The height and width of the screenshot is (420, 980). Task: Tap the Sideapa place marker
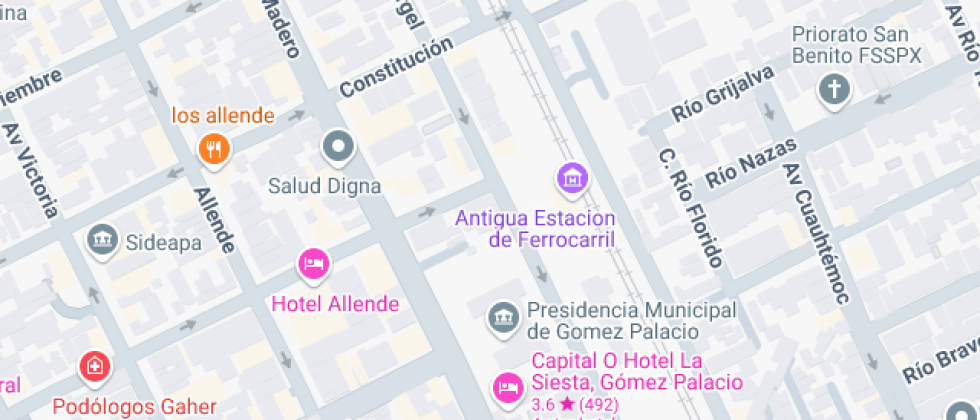pyautogui.click(x=101, y=240)
